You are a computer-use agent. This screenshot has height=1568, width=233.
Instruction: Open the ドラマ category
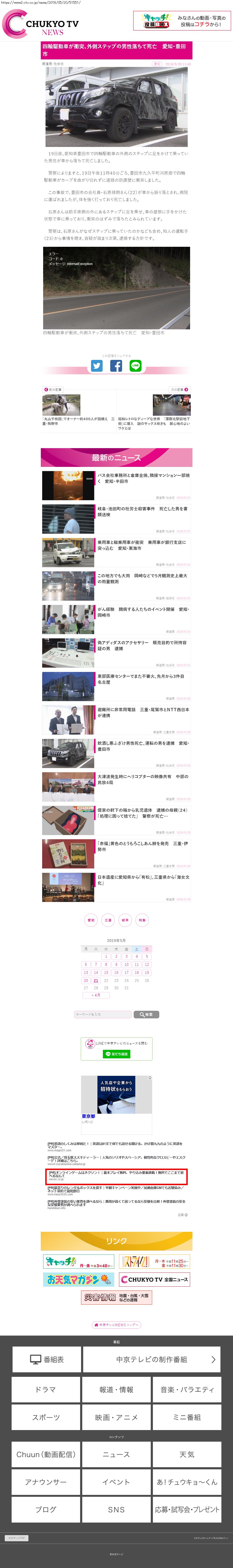coord(46,1390)
